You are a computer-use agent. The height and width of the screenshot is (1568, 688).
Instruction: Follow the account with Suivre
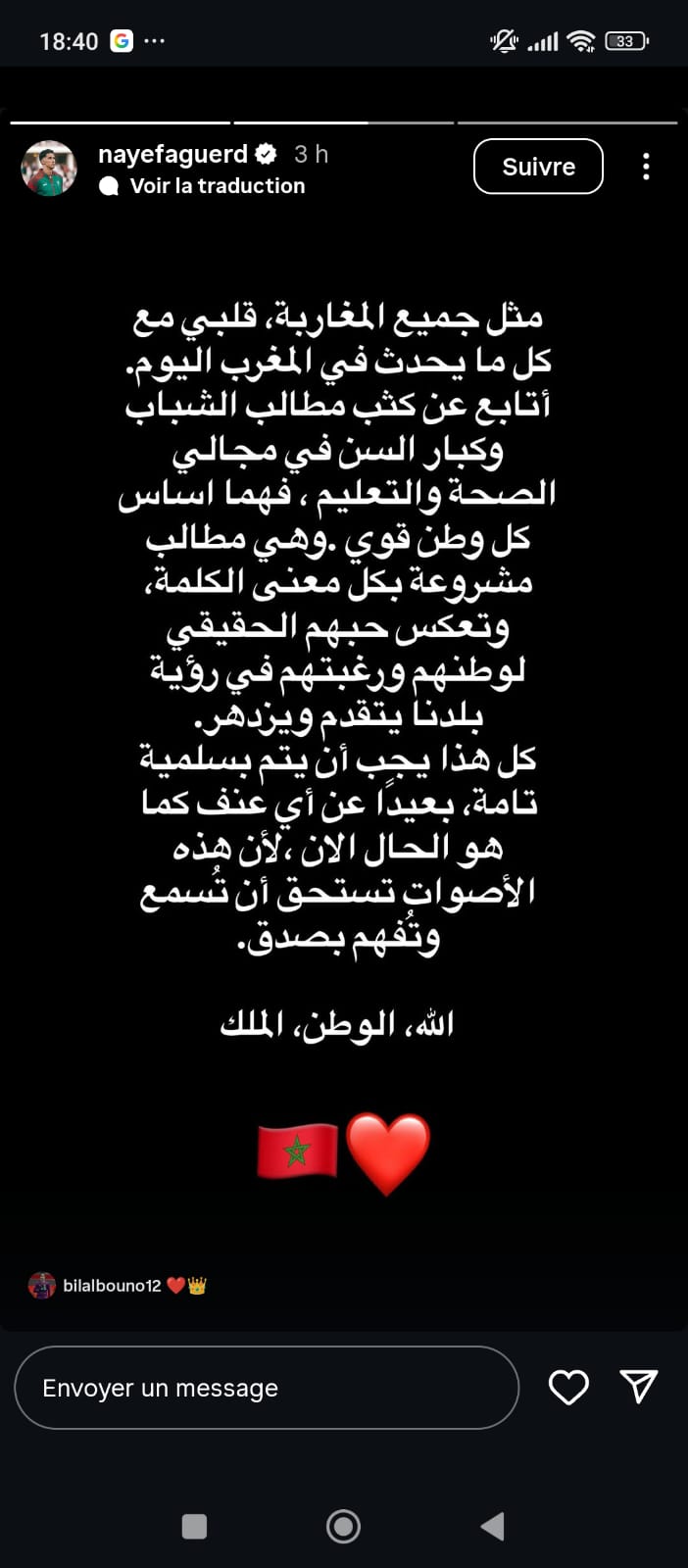[538, 167]
